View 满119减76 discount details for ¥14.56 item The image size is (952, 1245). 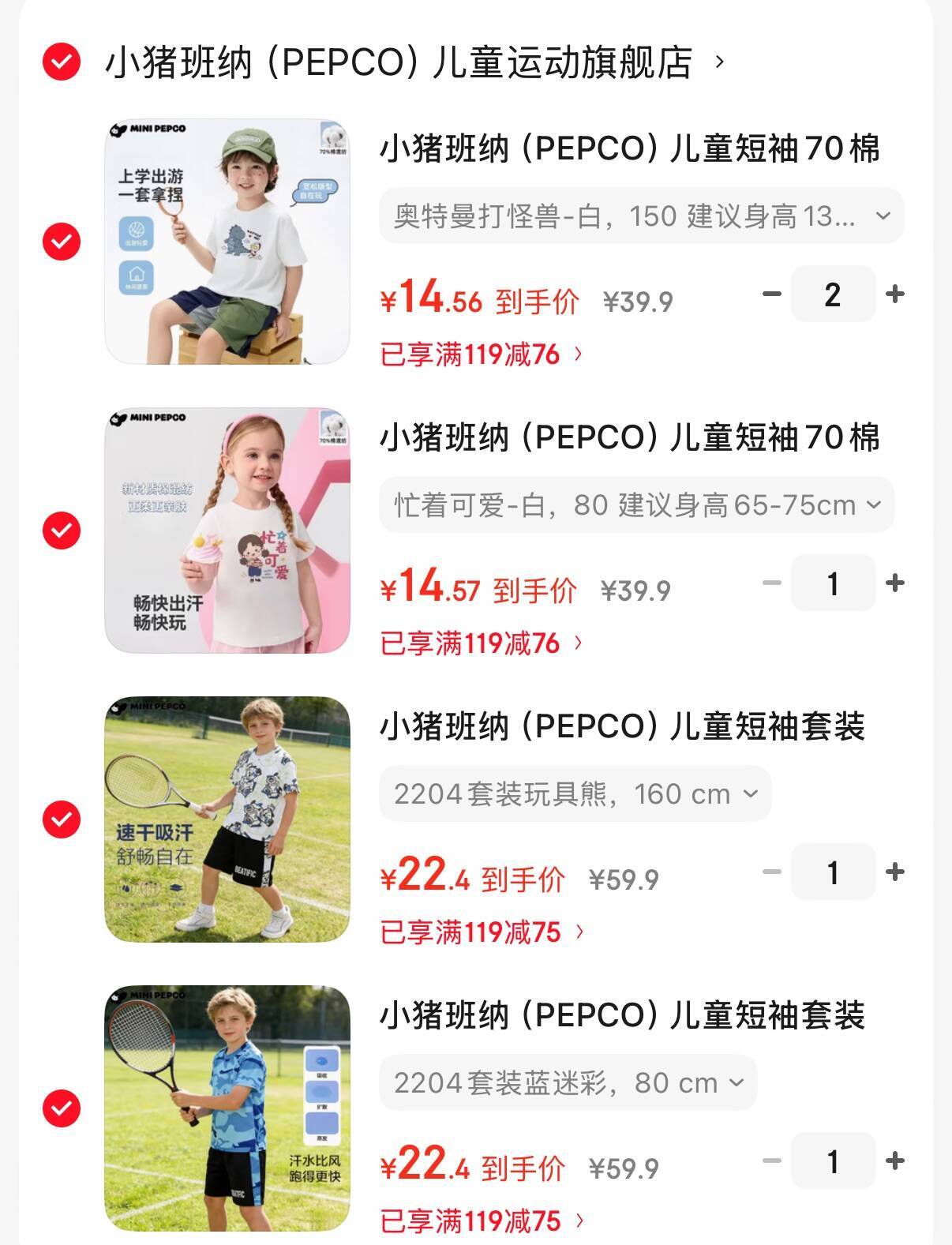pos(482,354)
